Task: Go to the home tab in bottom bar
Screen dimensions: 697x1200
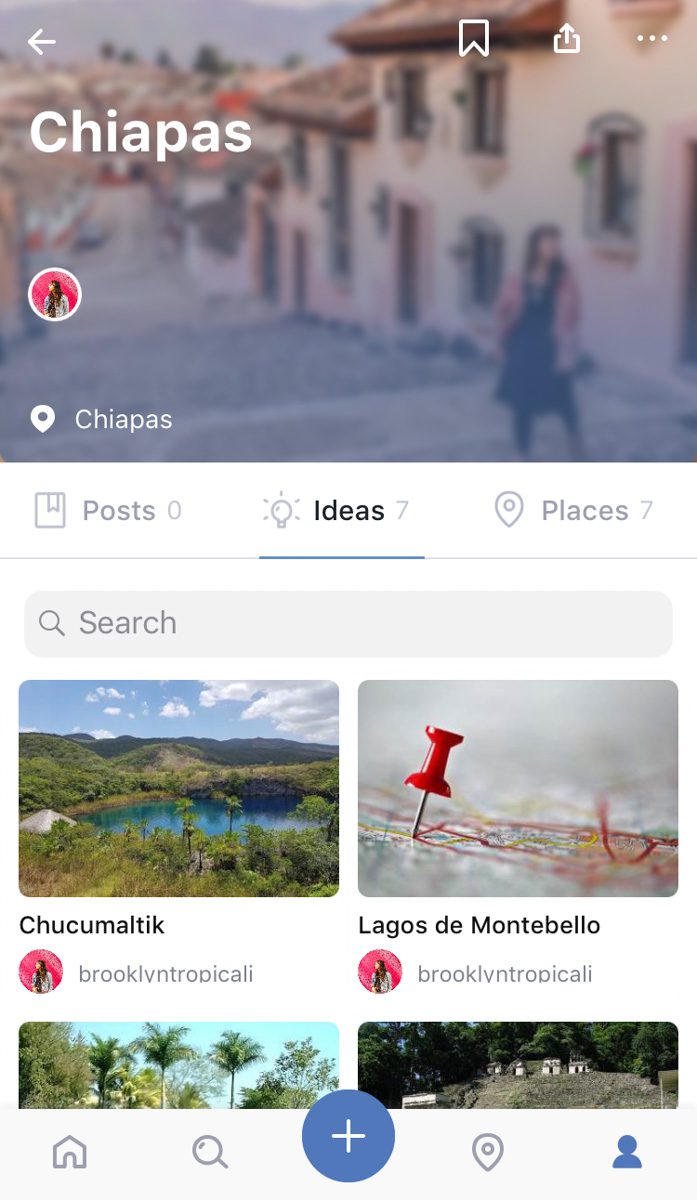Action: [x=70, y=1152]
